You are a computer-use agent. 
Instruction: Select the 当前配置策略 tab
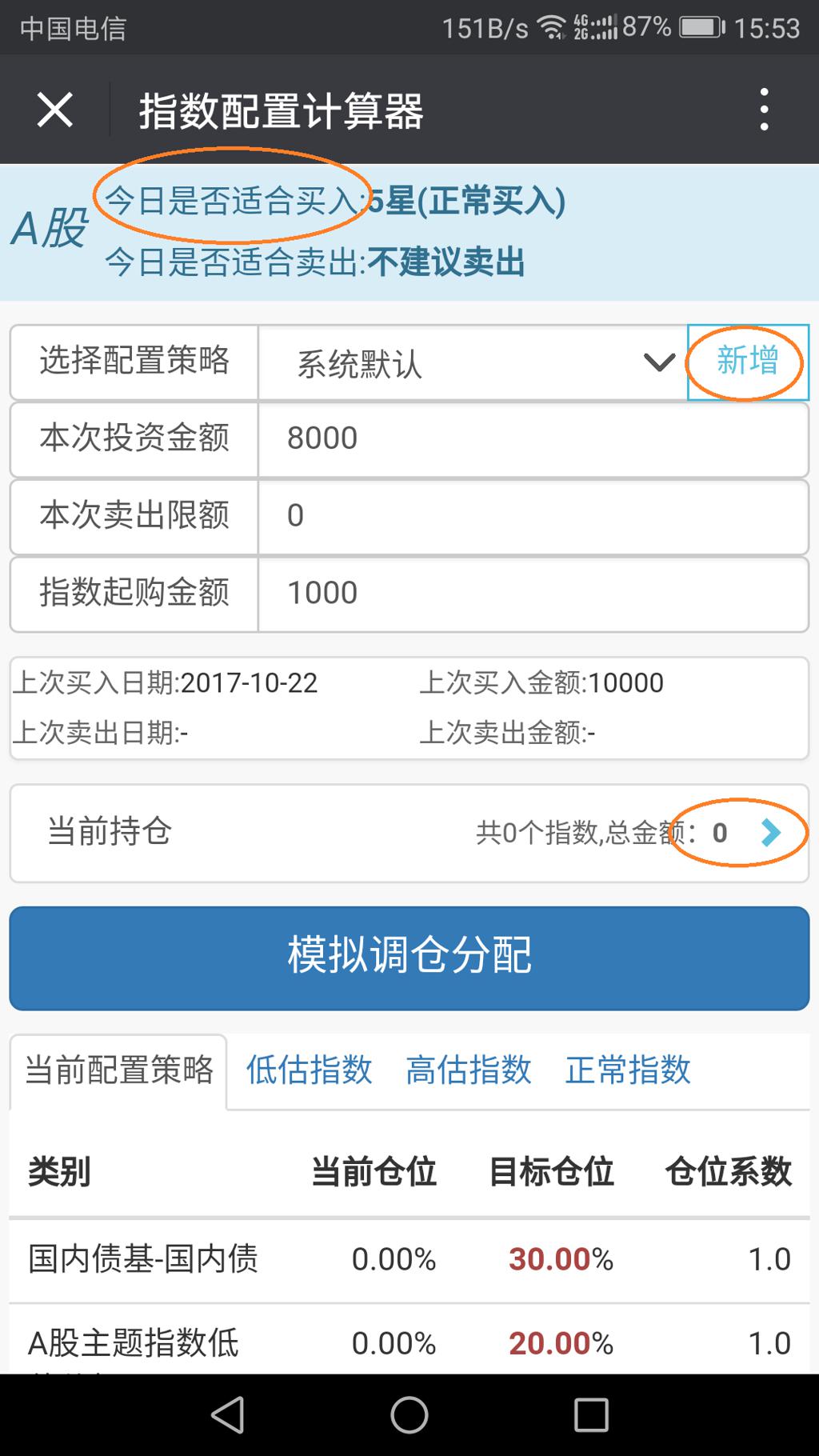click(119, 1070)
